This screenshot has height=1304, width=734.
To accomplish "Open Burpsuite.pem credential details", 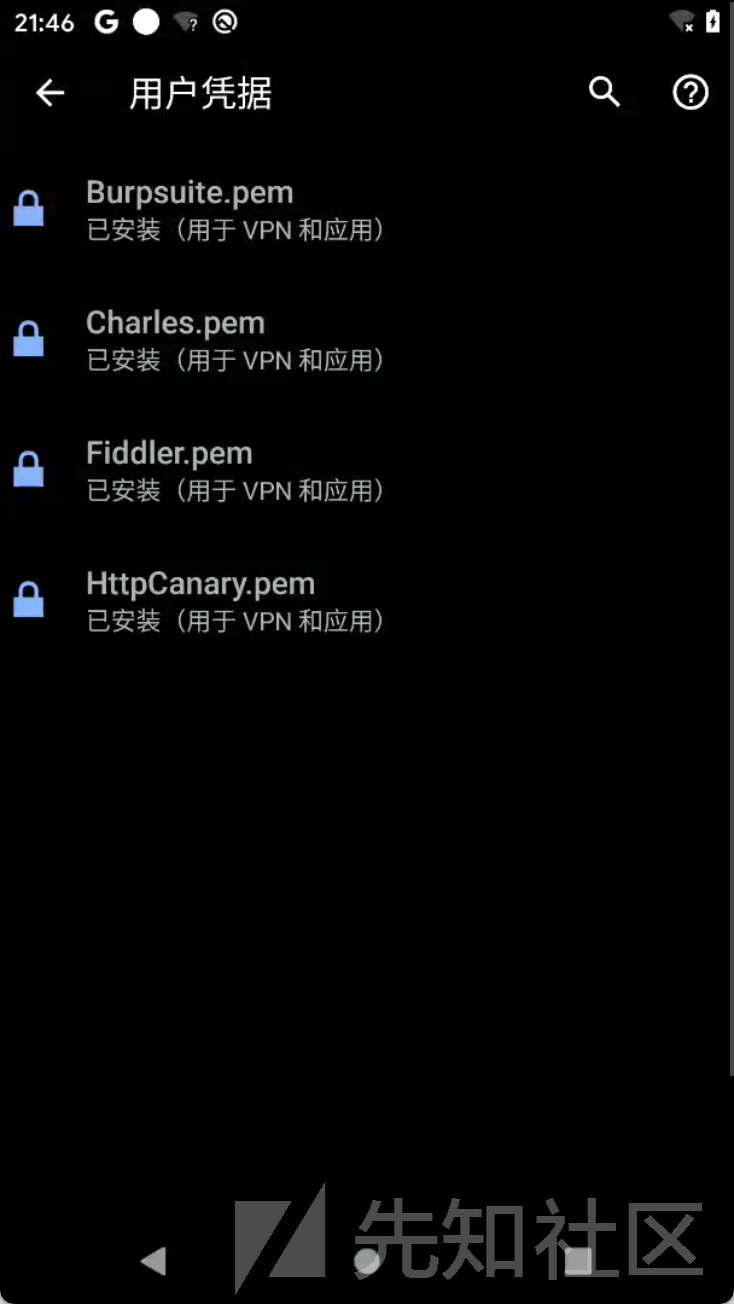I will 367,210.
